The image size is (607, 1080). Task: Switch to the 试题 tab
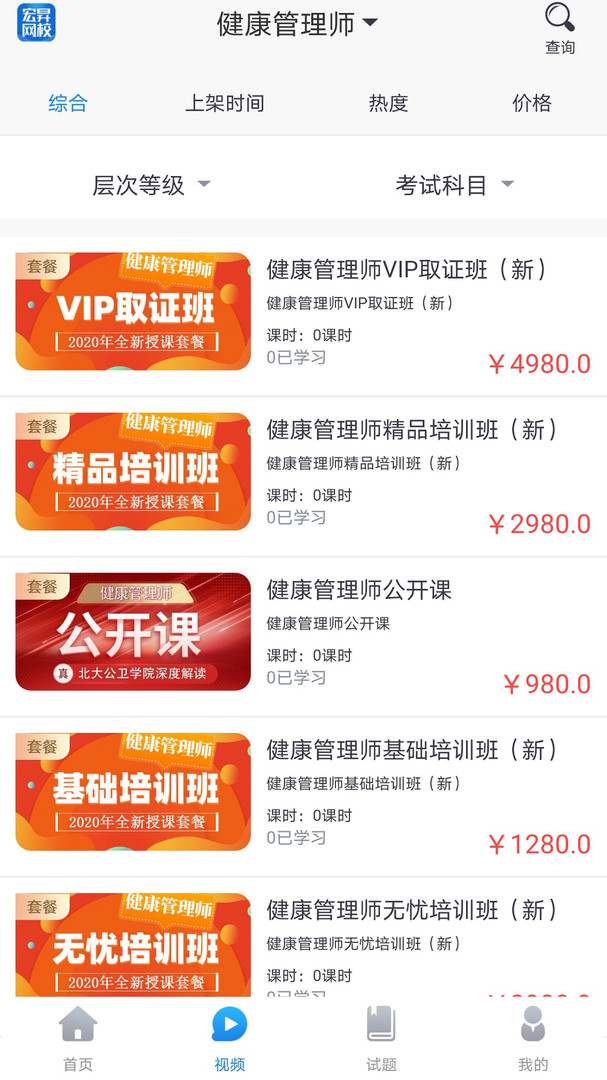click(x=381, y=1040)
